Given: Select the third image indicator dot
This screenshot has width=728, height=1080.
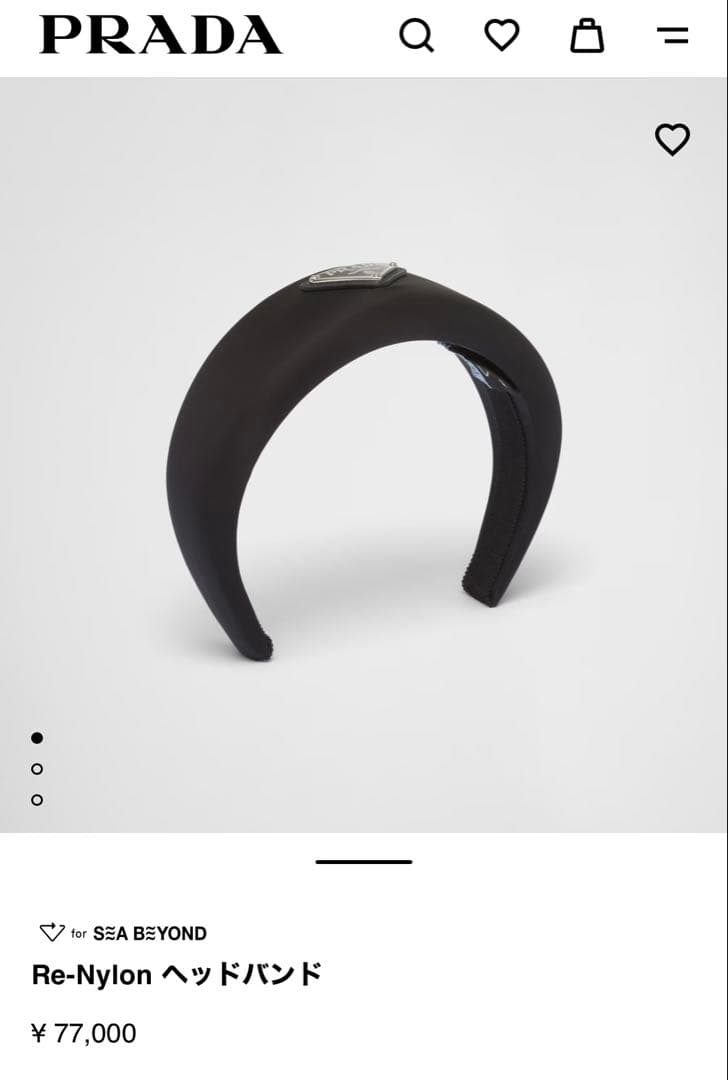Looking at the screenshot, I should 37,800.
